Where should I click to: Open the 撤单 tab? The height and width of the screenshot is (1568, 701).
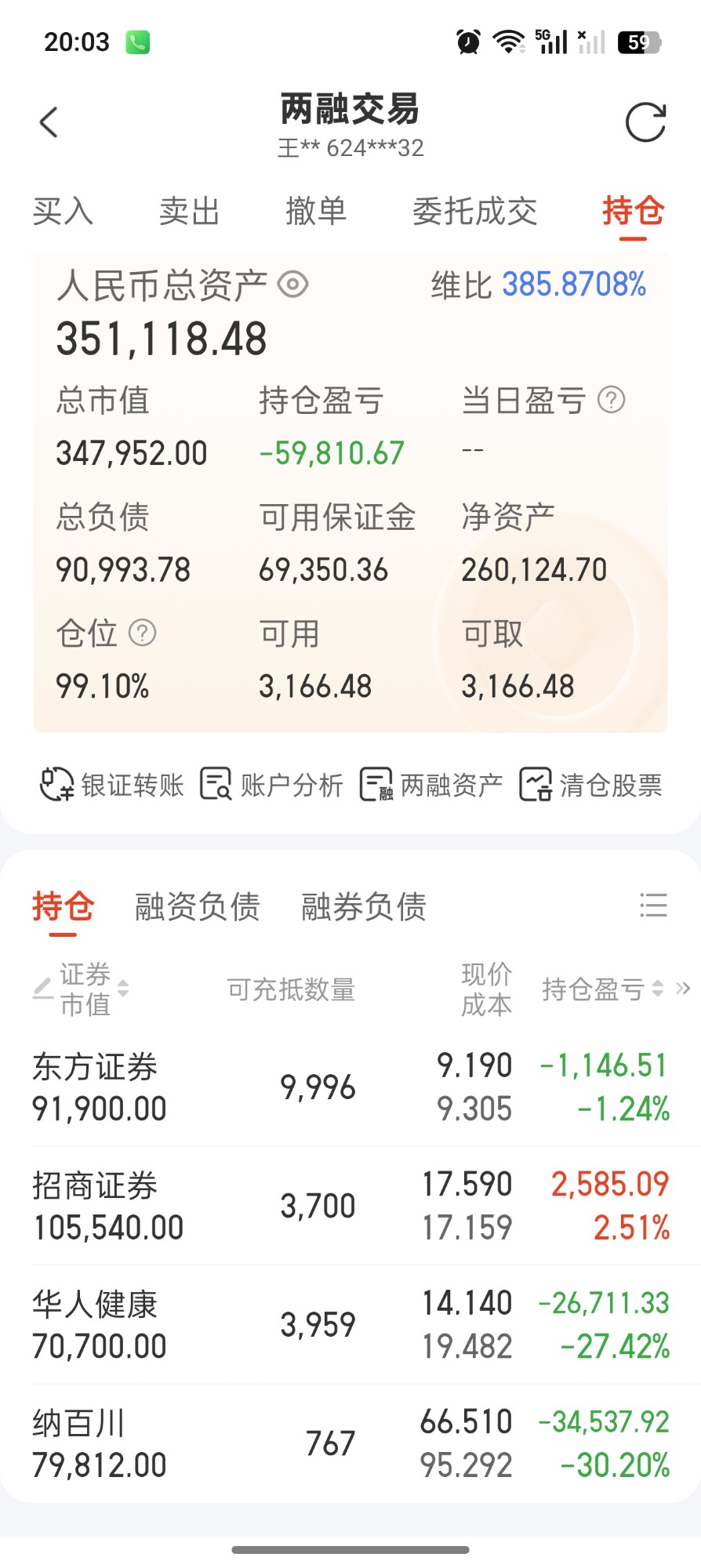click(x=316, y=212)
